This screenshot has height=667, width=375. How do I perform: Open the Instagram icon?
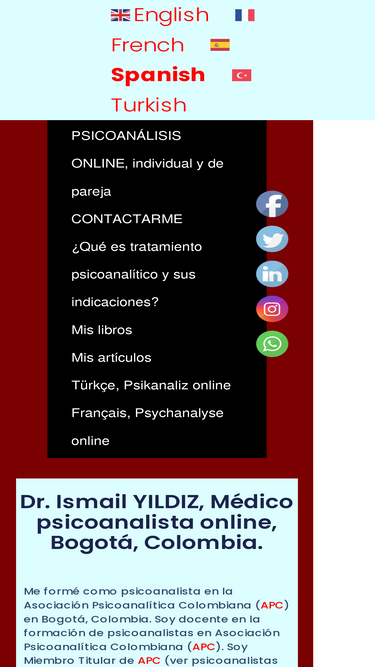[272, 309]
